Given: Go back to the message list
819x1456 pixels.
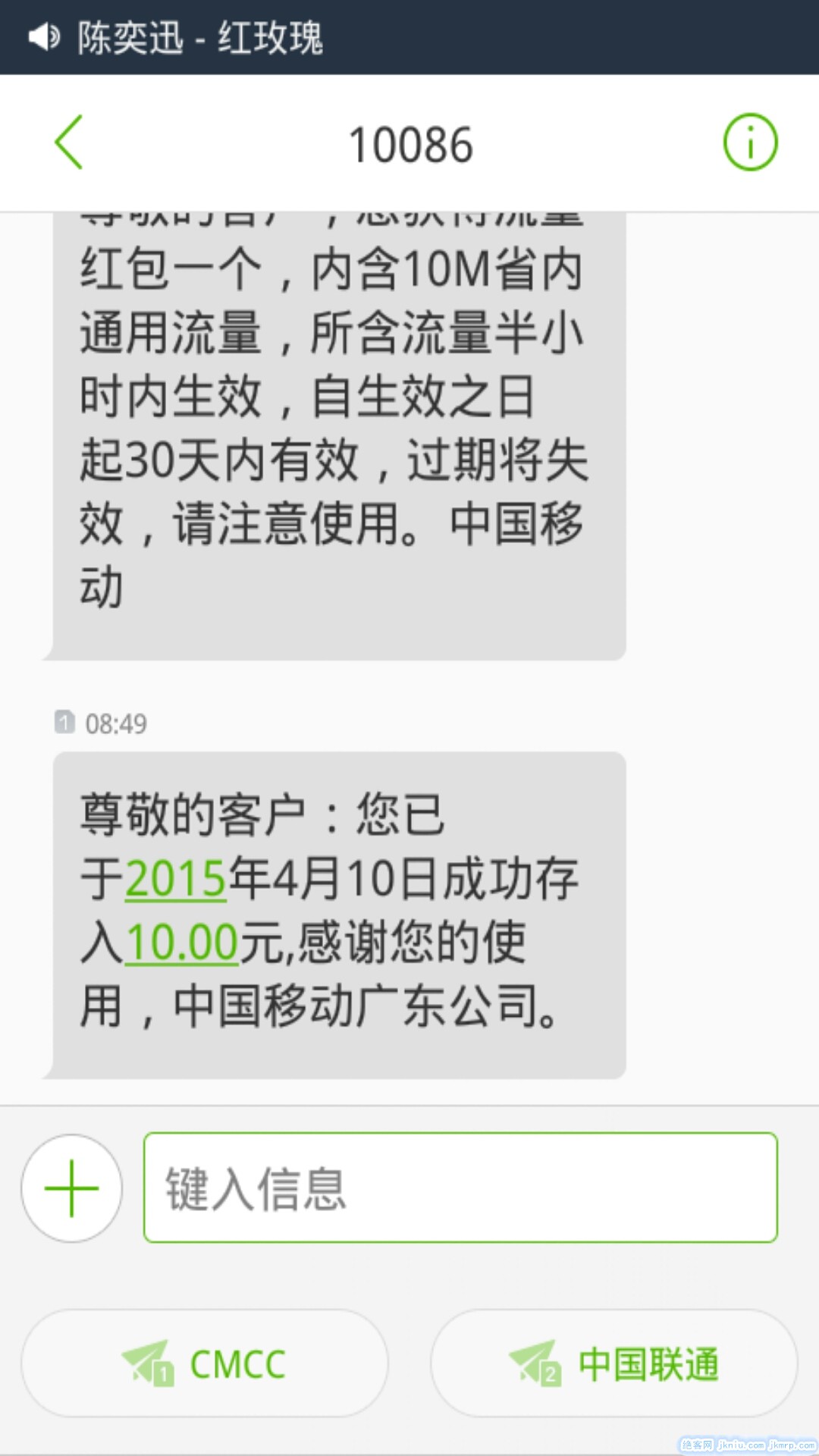Looking at the screenshot, I should pos(69,143).
